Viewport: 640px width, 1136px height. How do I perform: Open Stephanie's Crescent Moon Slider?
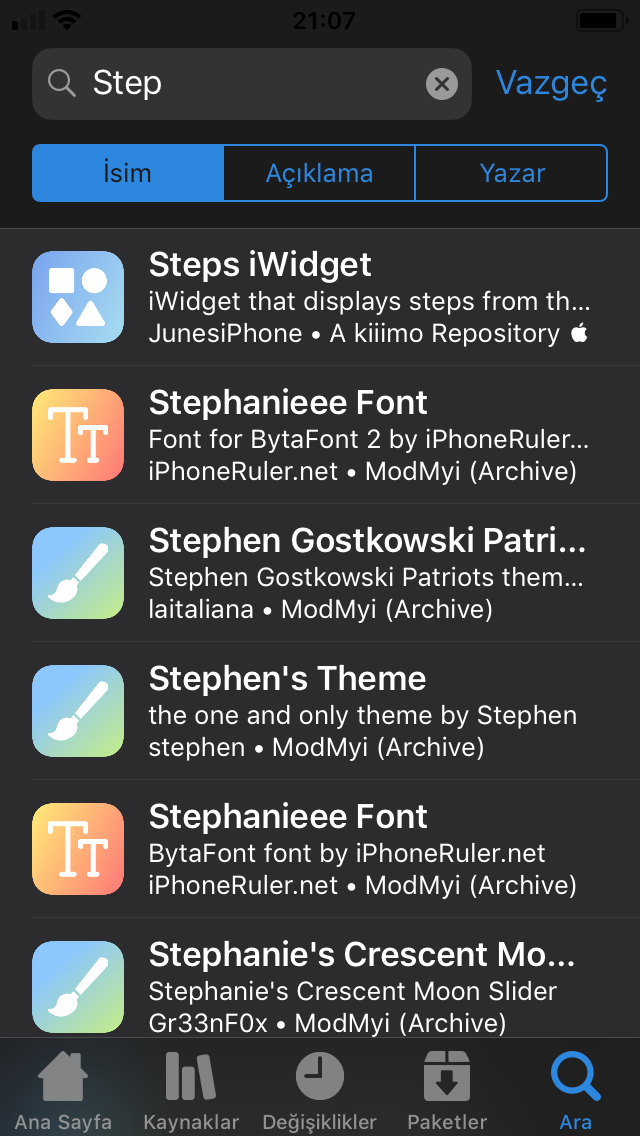[320, 978]
